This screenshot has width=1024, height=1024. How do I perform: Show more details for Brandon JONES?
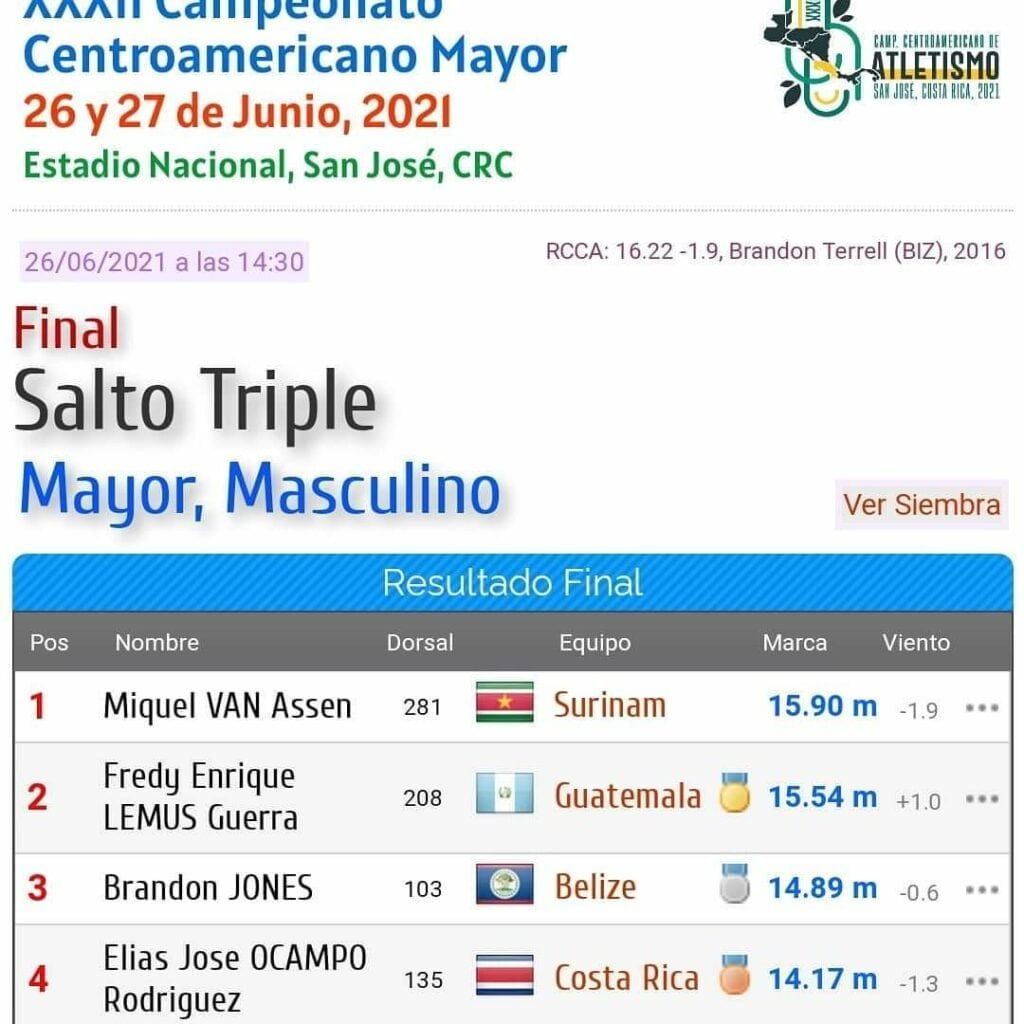coord(982,890)
